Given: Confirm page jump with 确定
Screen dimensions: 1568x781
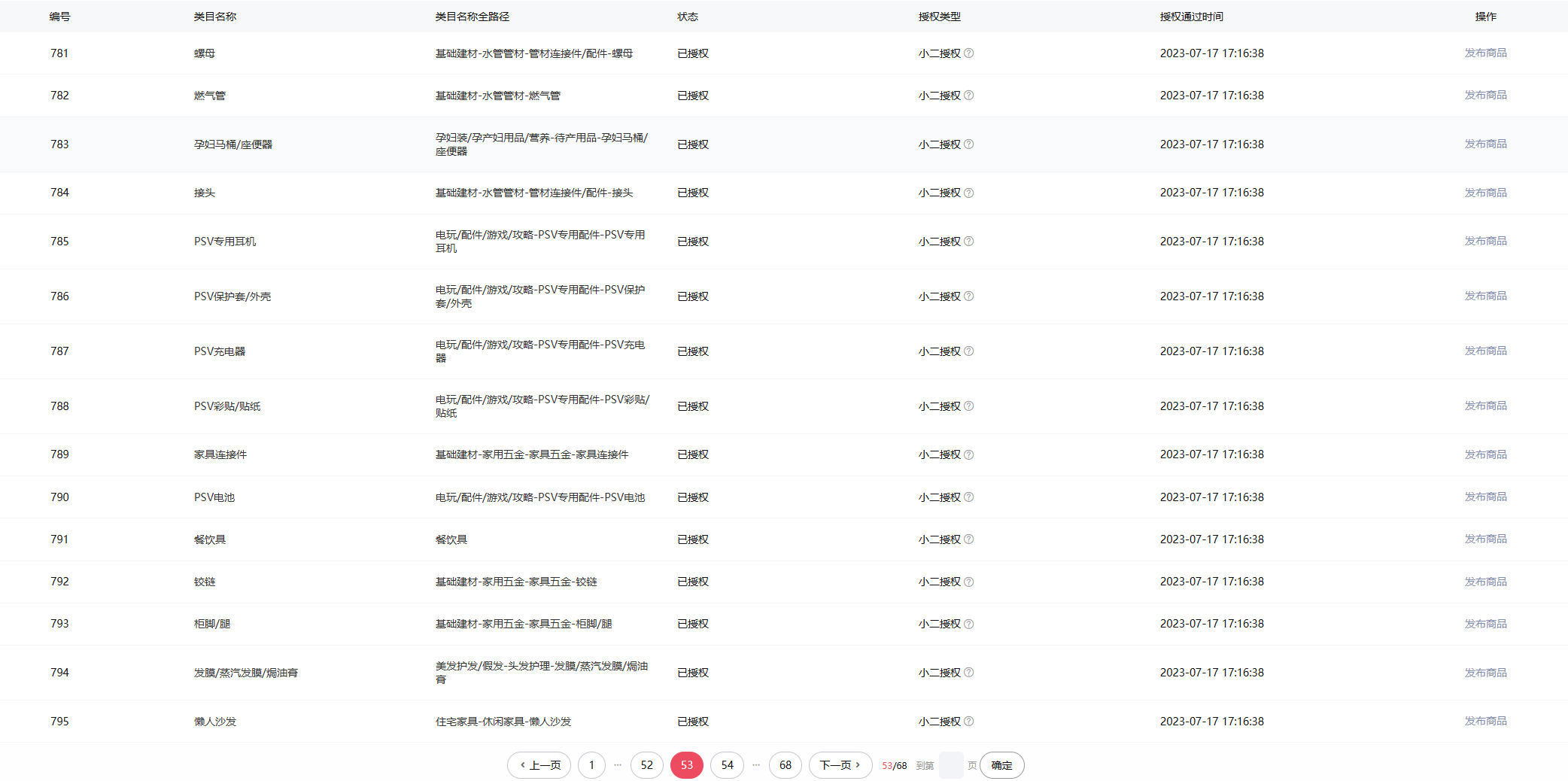Looking at the screenshot, I should (1001, 765).
